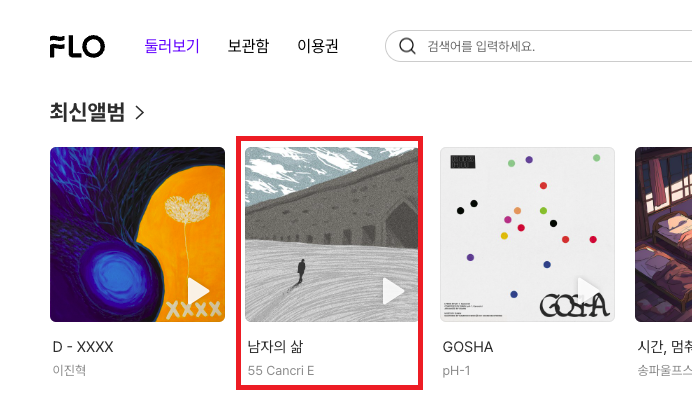The height and width of the screenshot is (397, 692).
Task: Open artist 55 Cancri E
Action: [x=281, y=371]
